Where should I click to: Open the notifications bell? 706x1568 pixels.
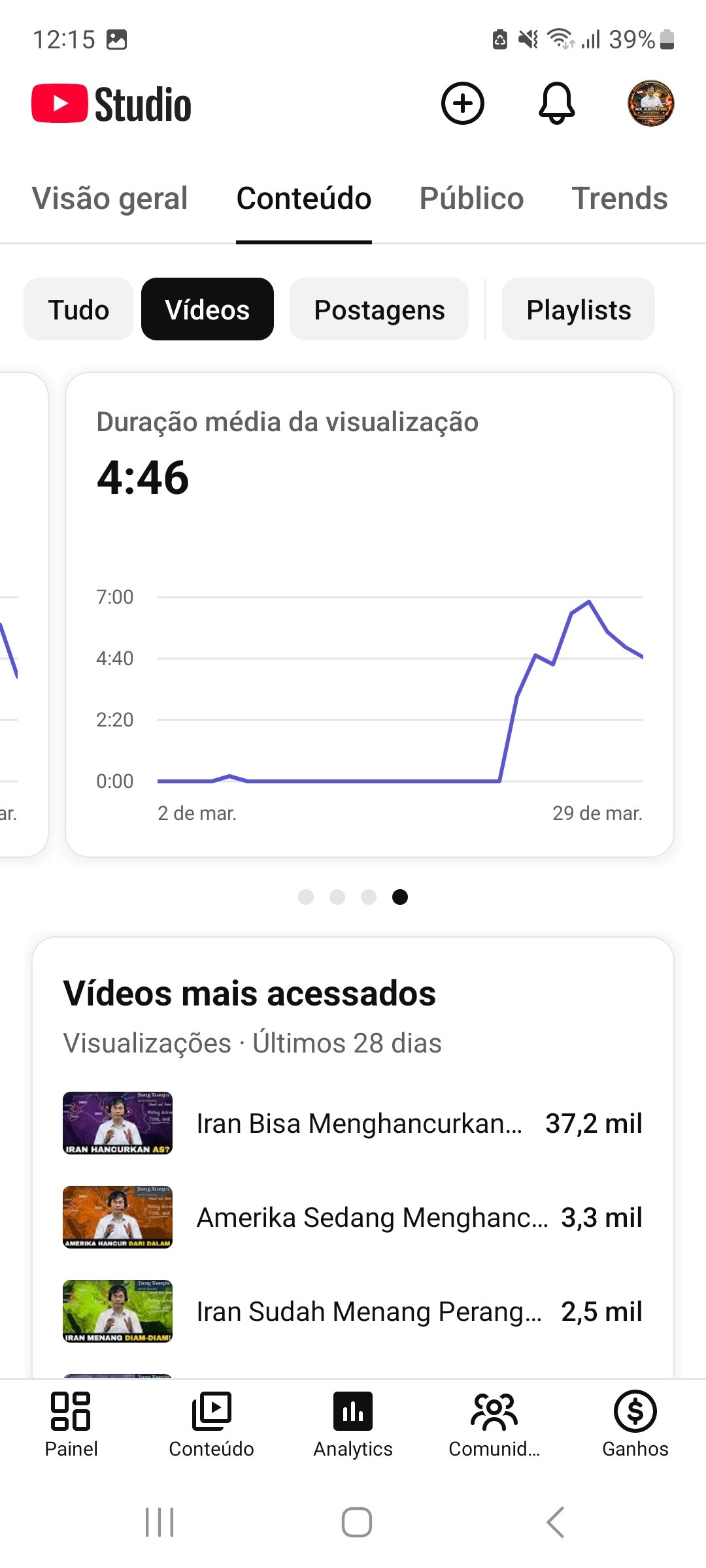point(556,103)
